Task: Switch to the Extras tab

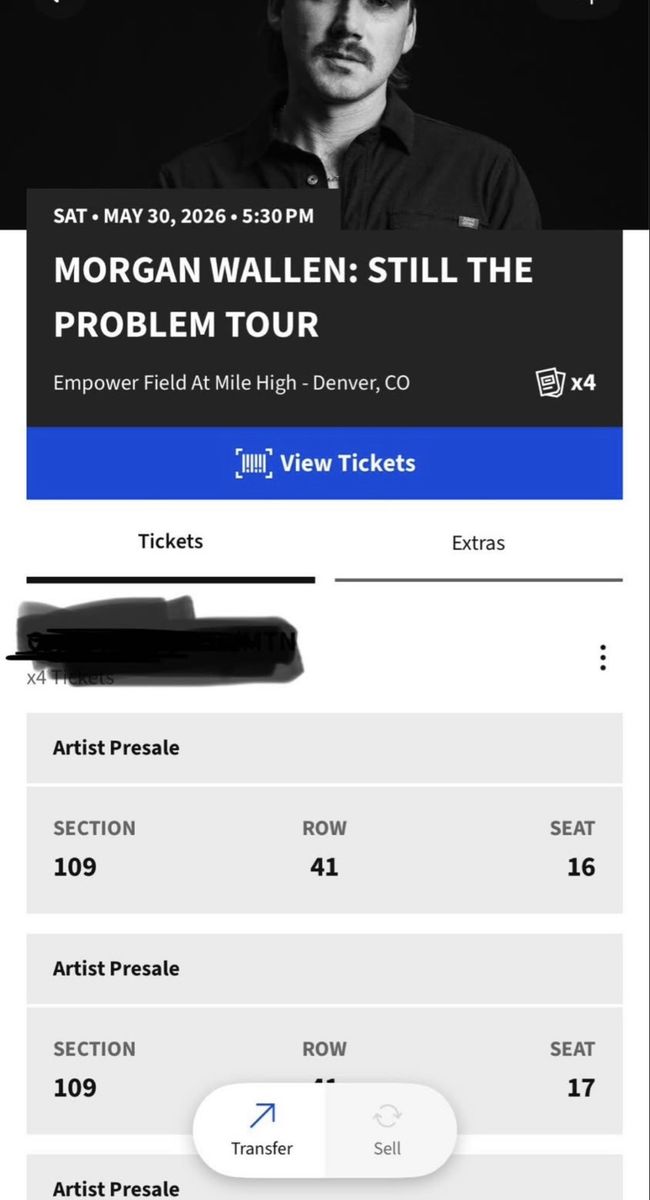Action: point(478,543)
